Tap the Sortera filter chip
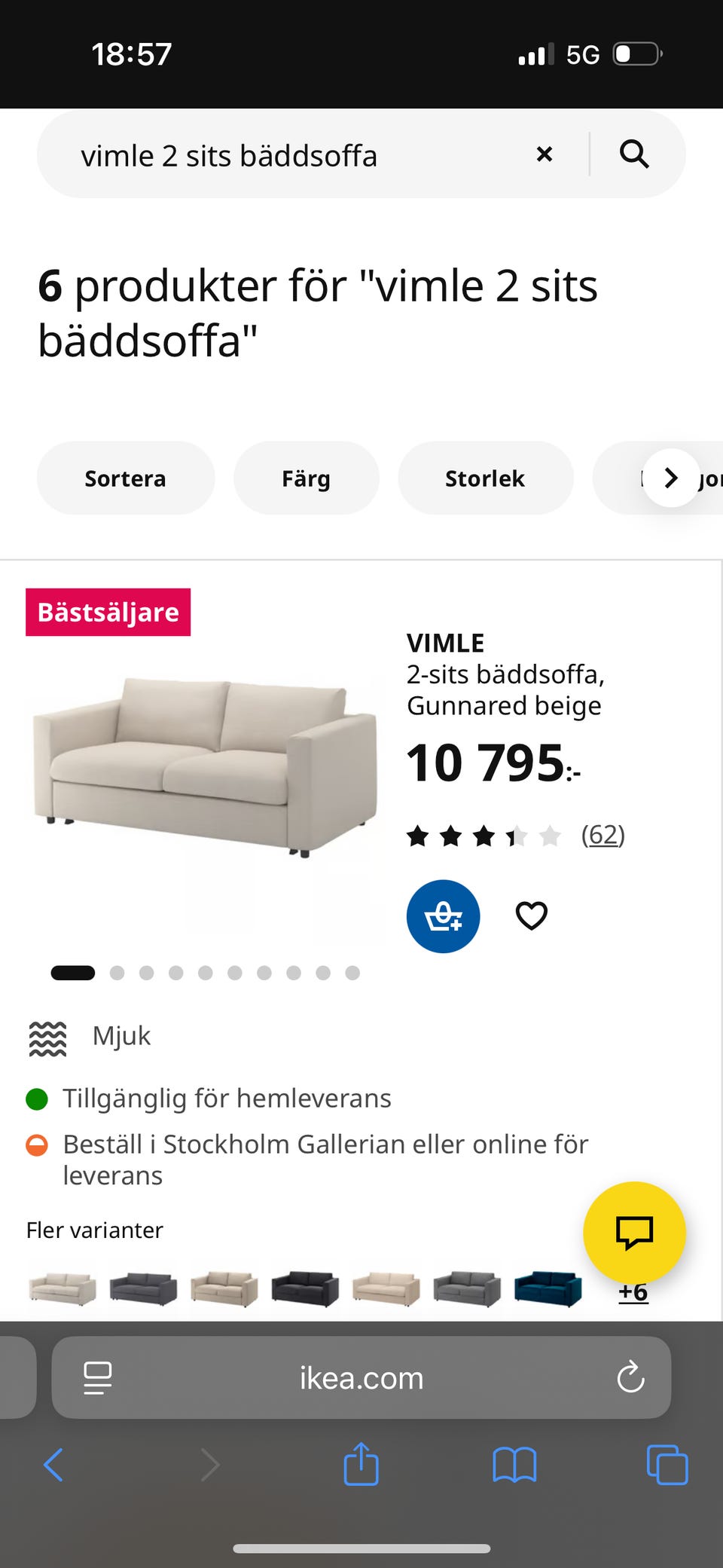The width and height of the screenshot is (723, 1568). (126, 478)
